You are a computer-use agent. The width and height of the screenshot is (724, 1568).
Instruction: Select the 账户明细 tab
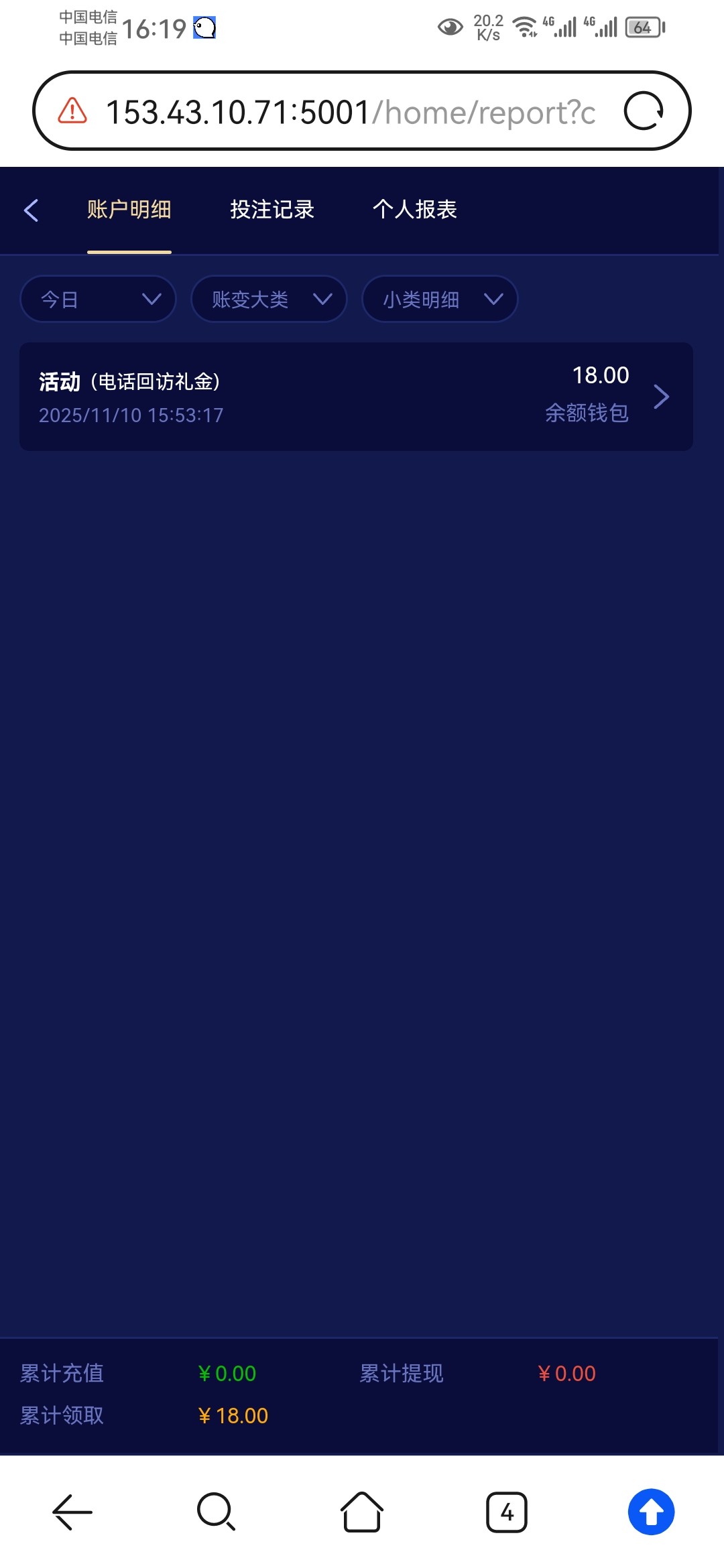(x=129, y=210)
